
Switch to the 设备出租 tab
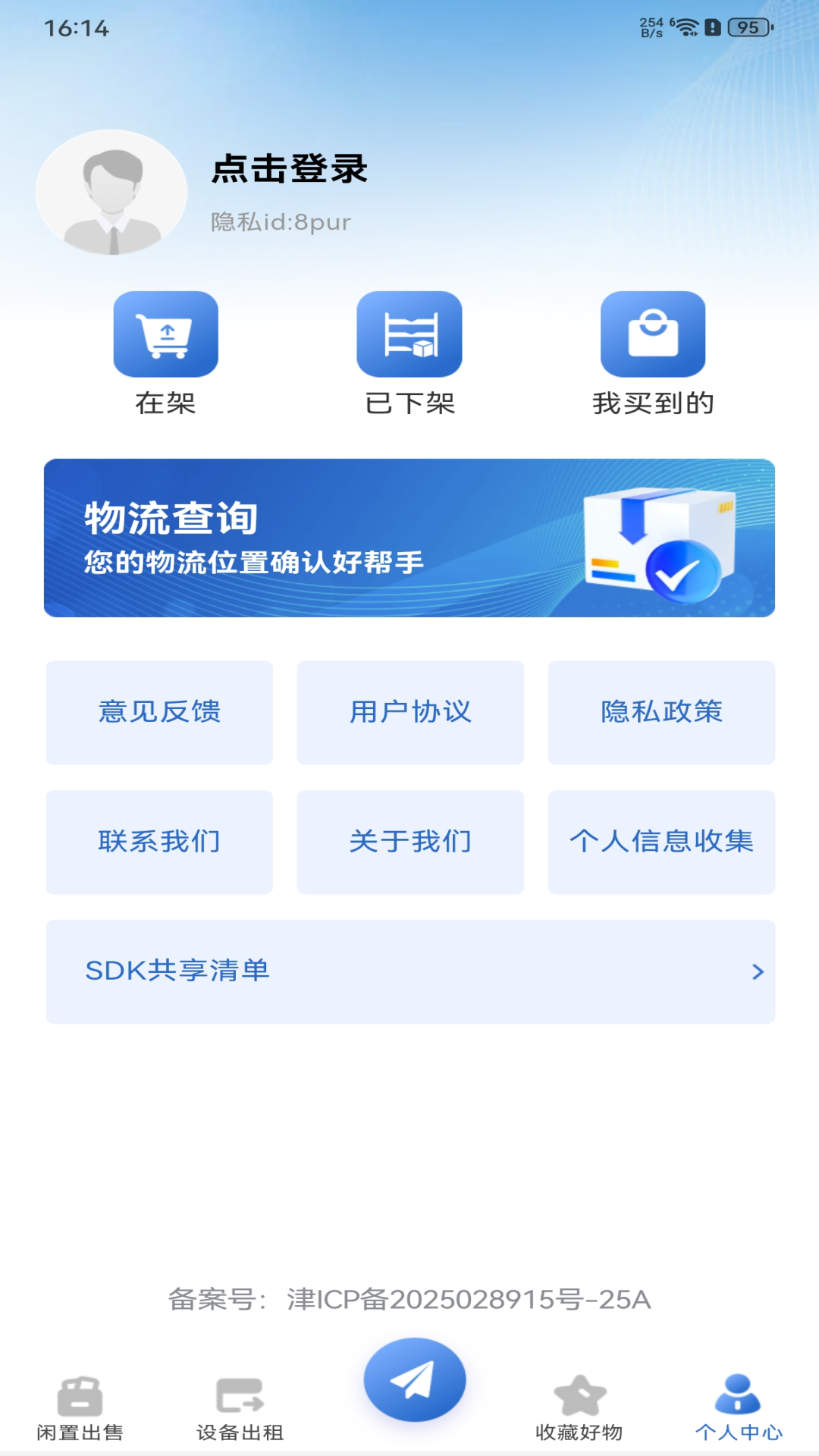(x=240, y=1408)
